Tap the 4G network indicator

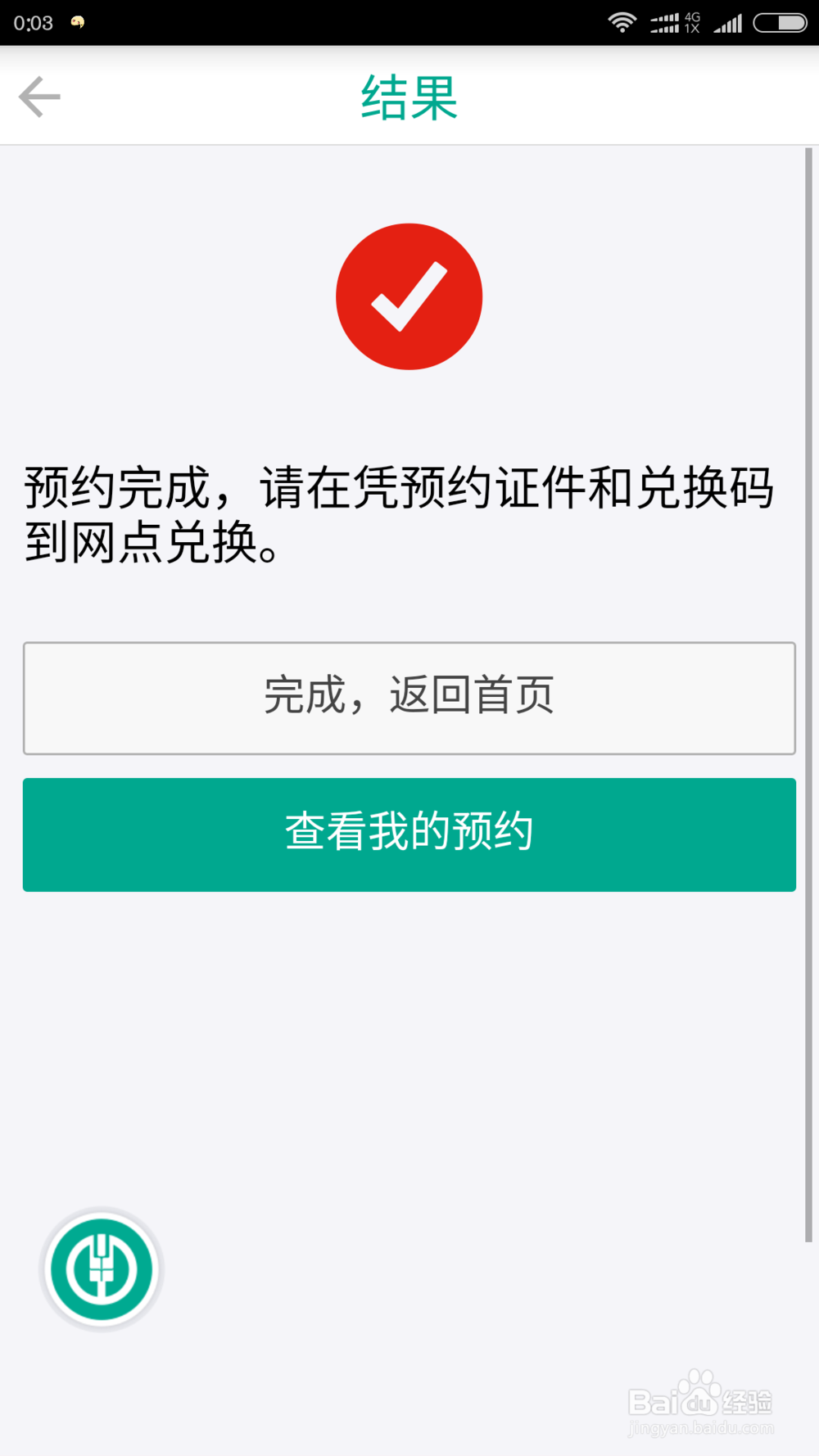click(x=692, y=15)
